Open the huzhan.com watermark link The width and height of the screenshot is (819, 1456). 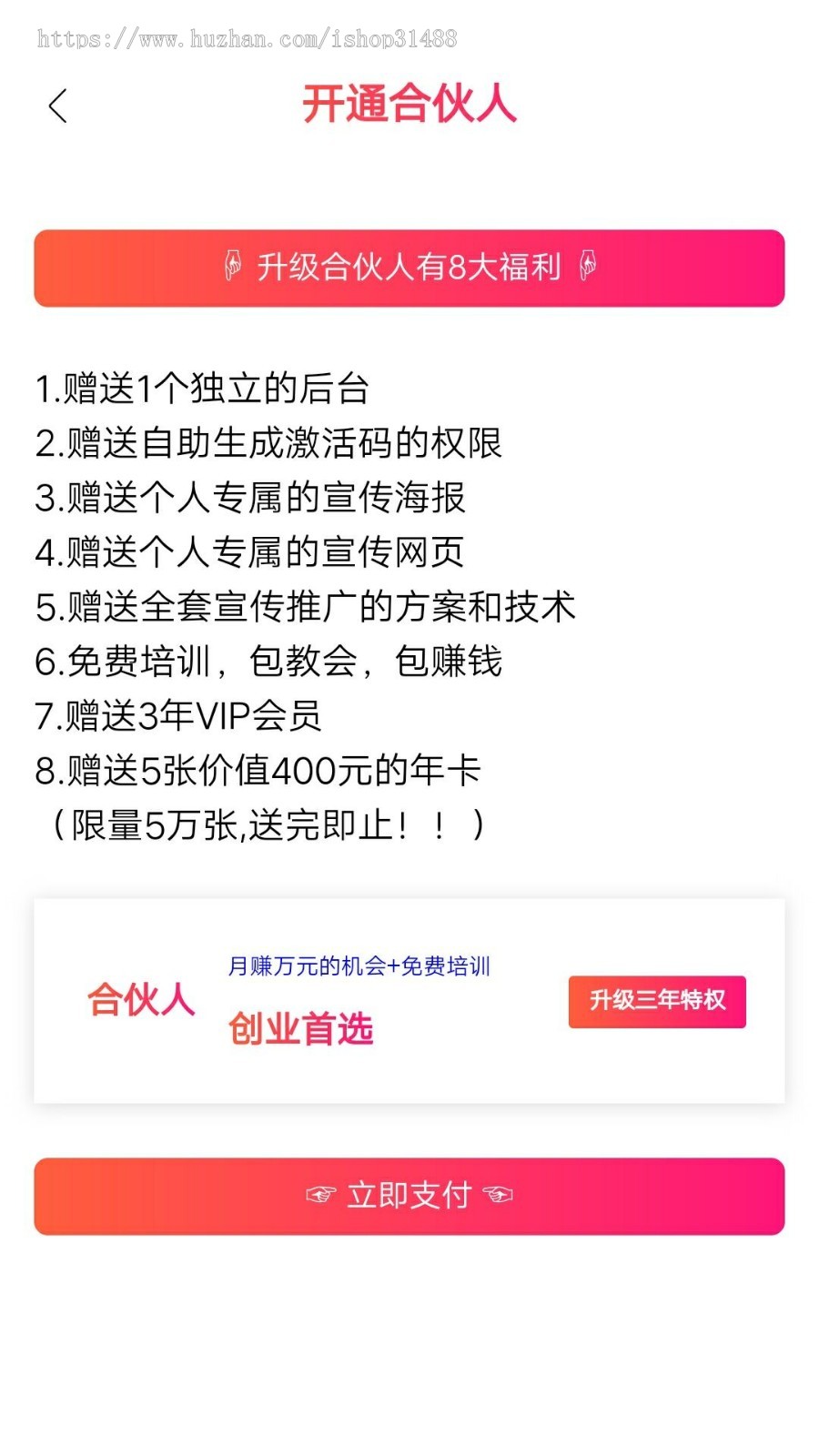click(247, 40)
